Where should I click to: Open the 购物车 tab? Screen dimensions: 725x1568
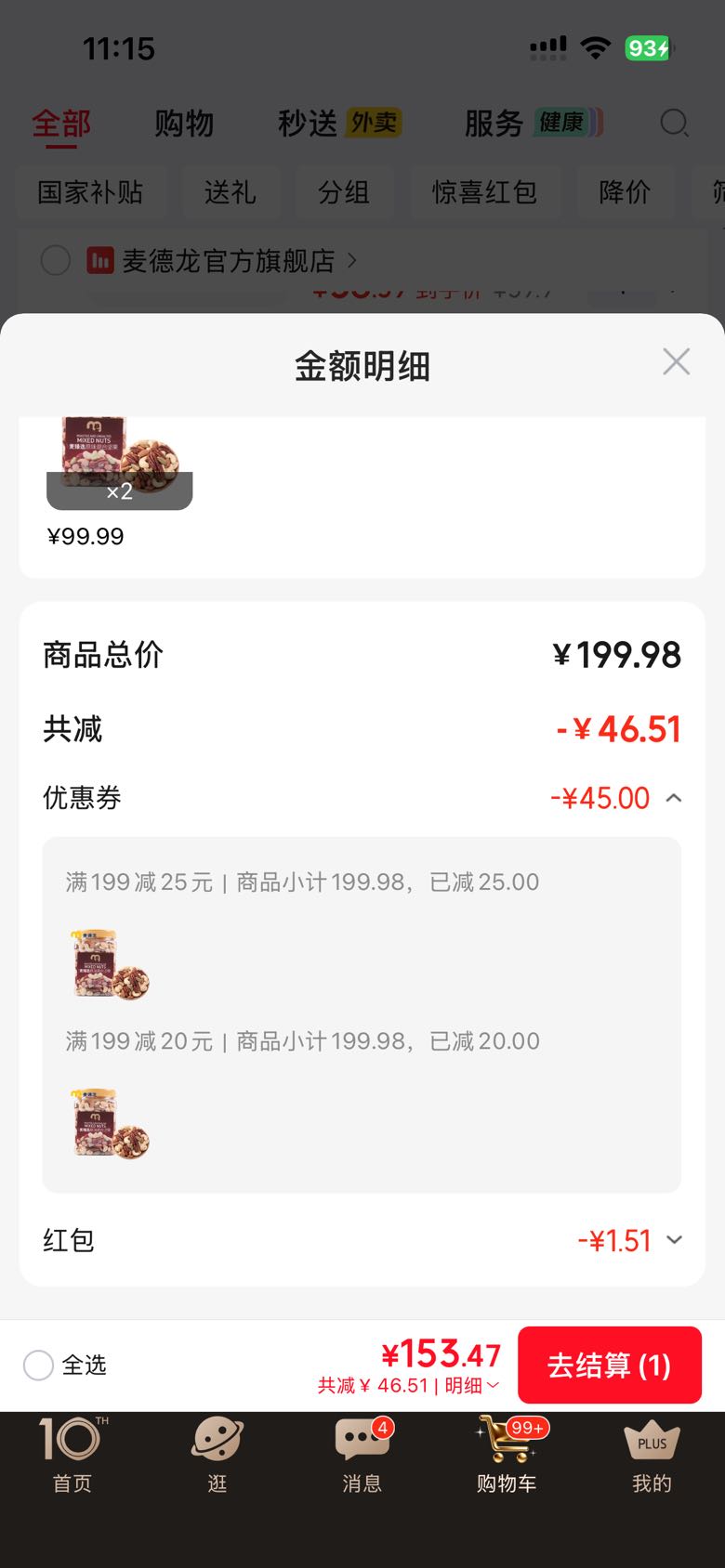507,1454
